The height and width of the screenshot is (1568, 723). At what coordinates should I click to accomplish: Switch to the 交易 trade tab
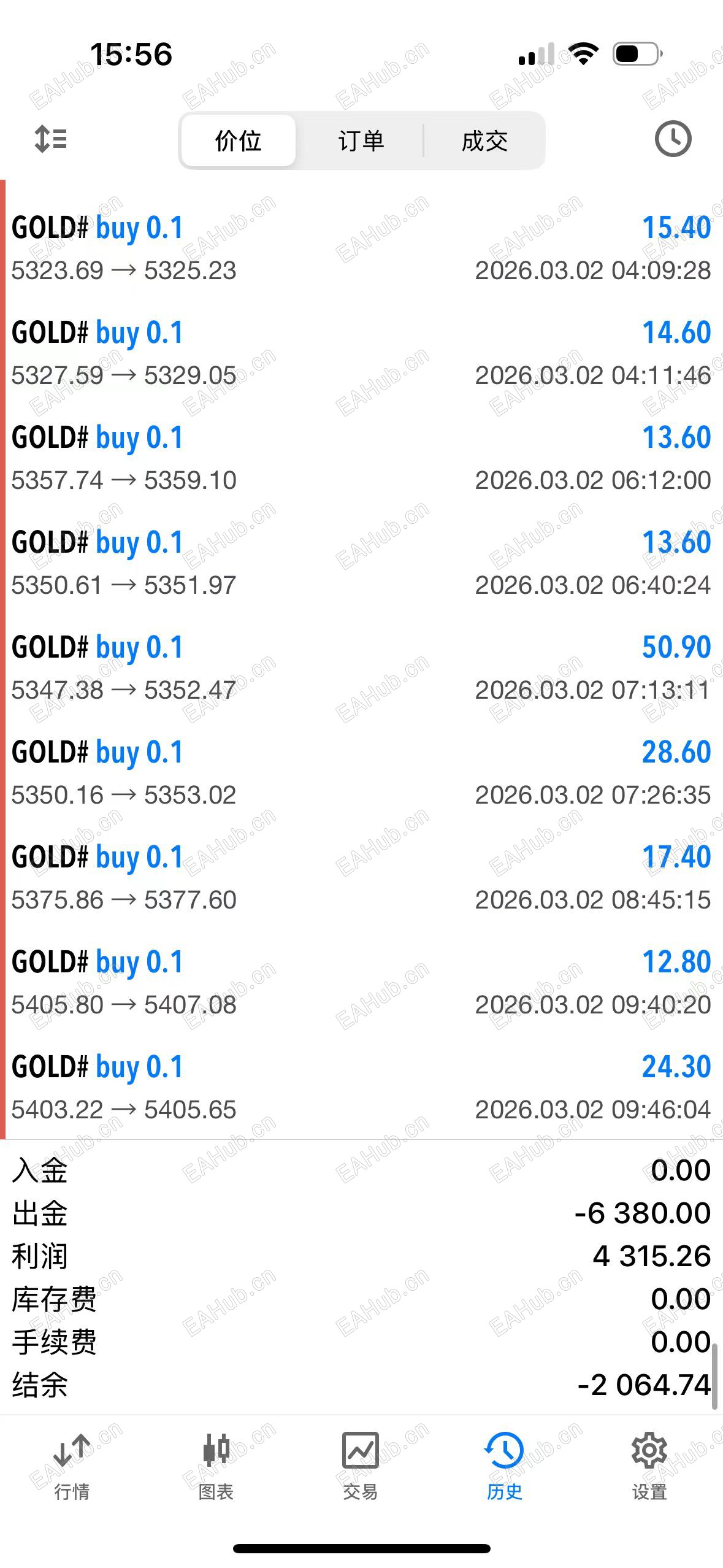(x=361, y=1466)
